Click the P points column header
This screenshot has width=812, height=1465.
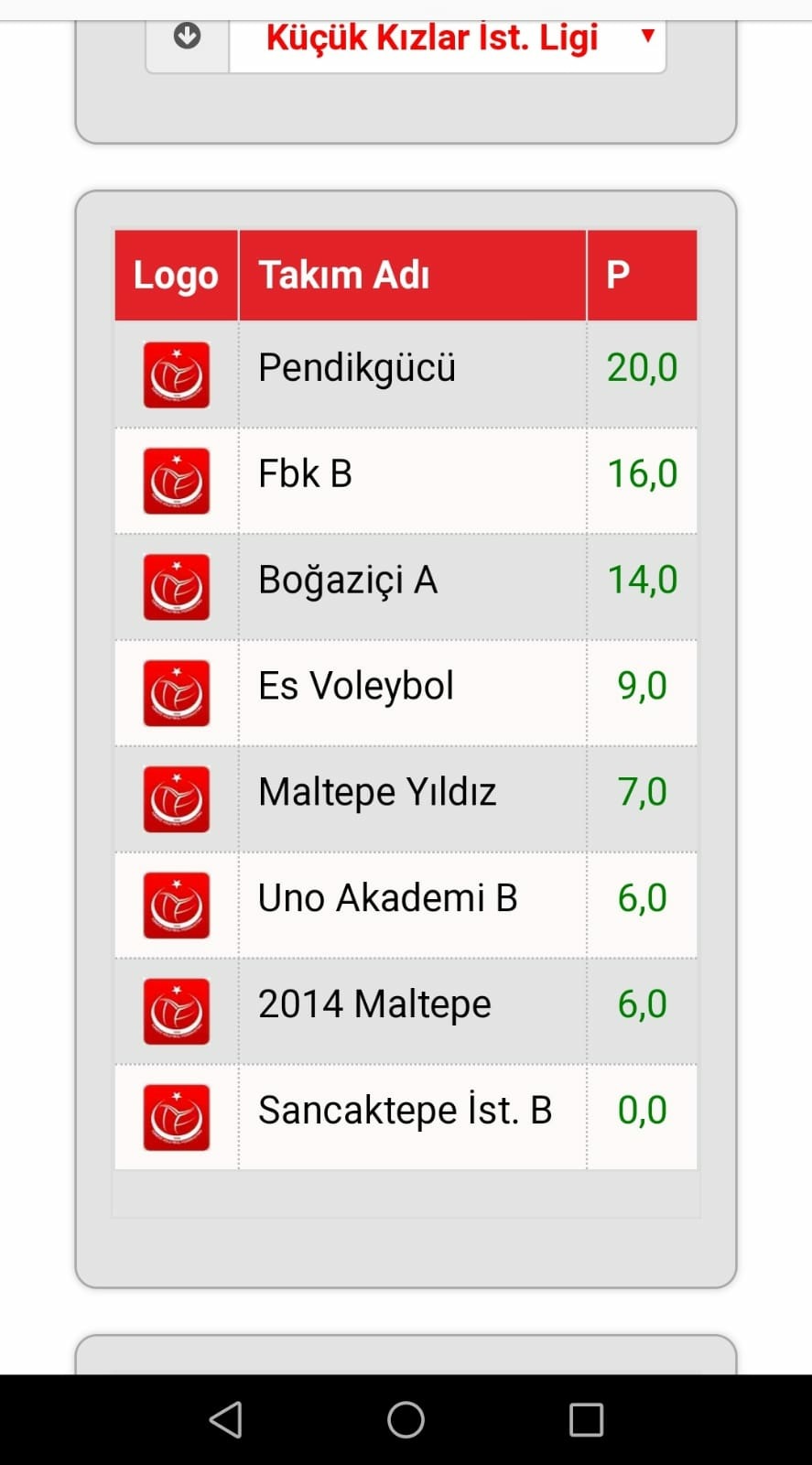click(x=619, y=274)
